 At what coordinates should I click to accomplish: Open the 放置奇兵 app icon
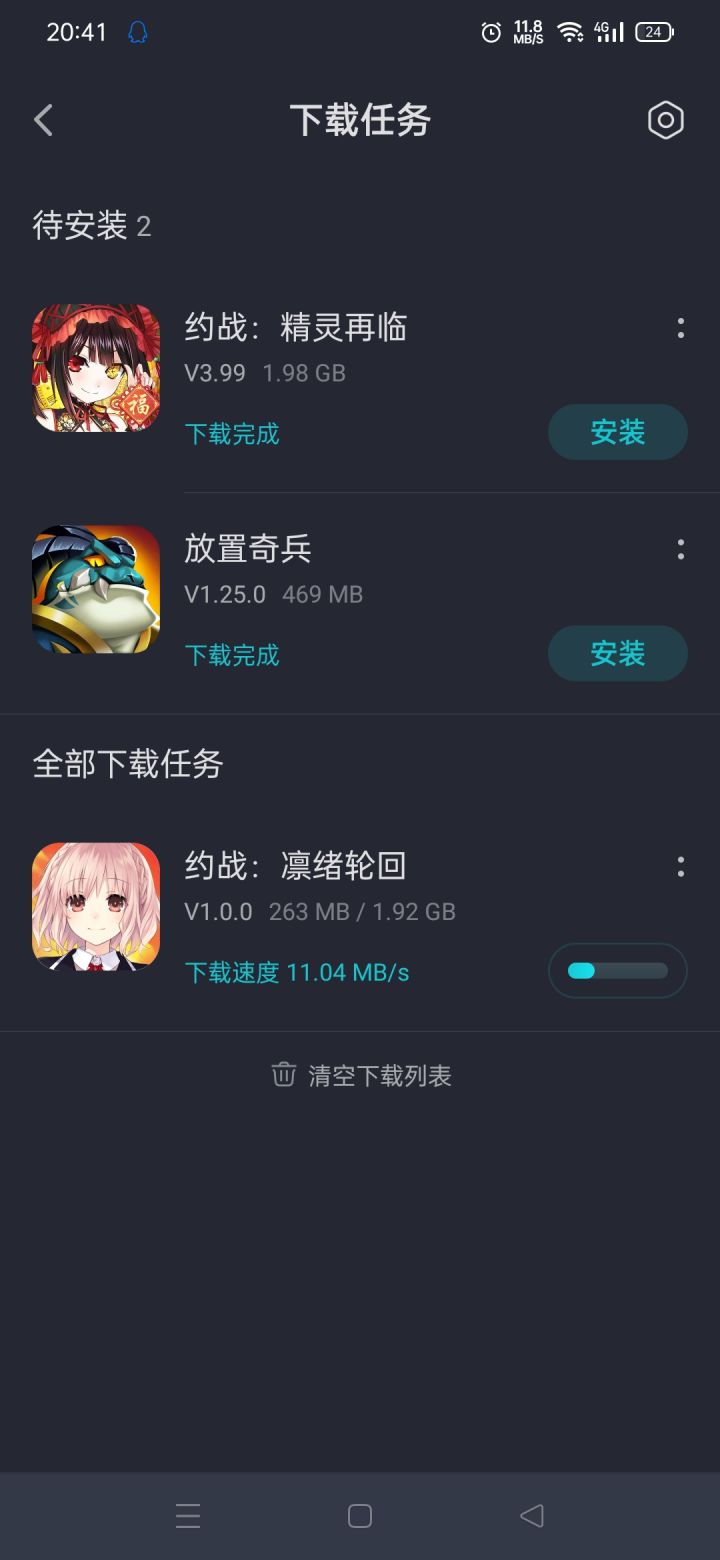click(96, 590)
